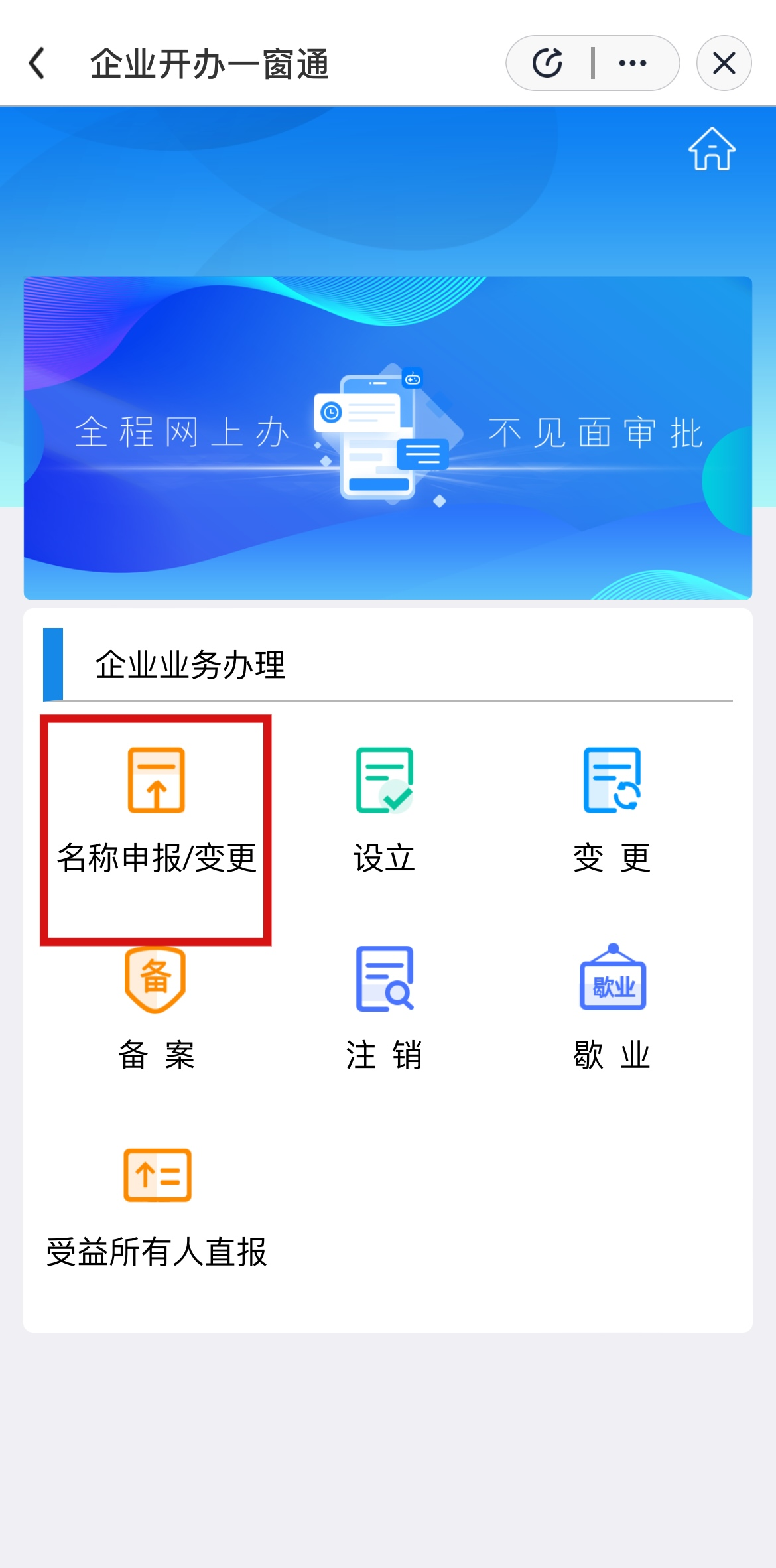Go back from 企业开办一窗通
Image resolution: width=776 pixels, height=1568 pixels.
tap(38, 64)
